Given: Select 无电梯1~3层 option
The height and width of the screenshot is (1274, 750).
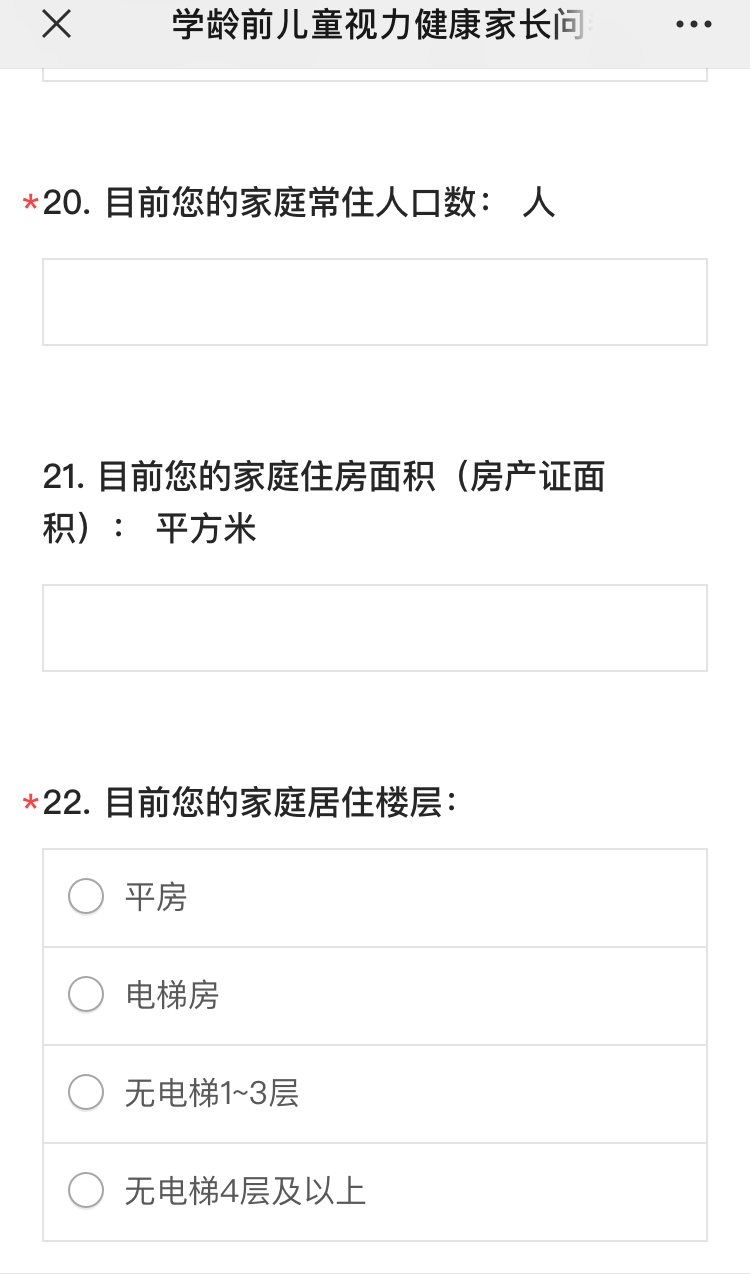Looking at the screenshot, I should coord(375,1094).
